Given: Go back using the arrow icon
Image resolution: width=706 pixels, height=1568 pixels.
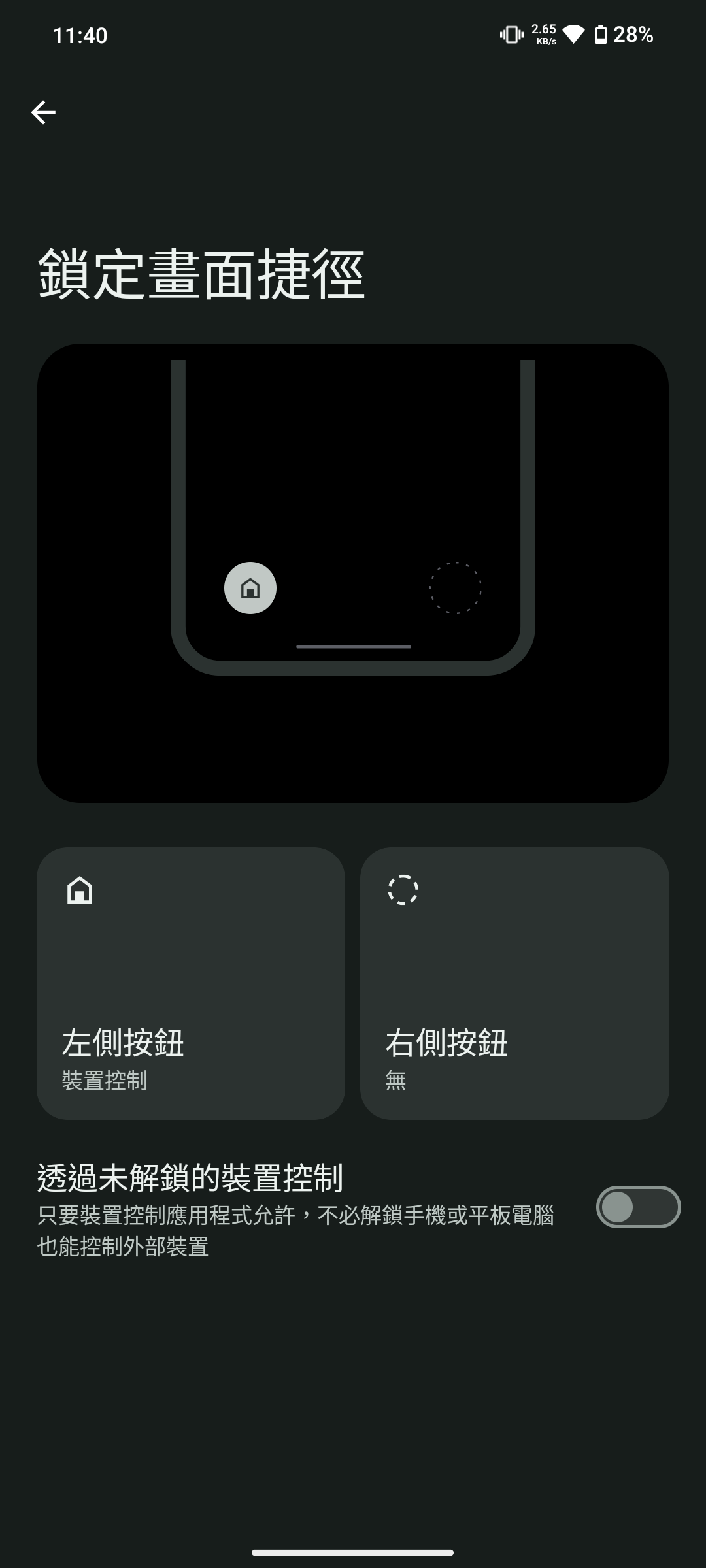Looking at the screenshot, I should 43,112.
